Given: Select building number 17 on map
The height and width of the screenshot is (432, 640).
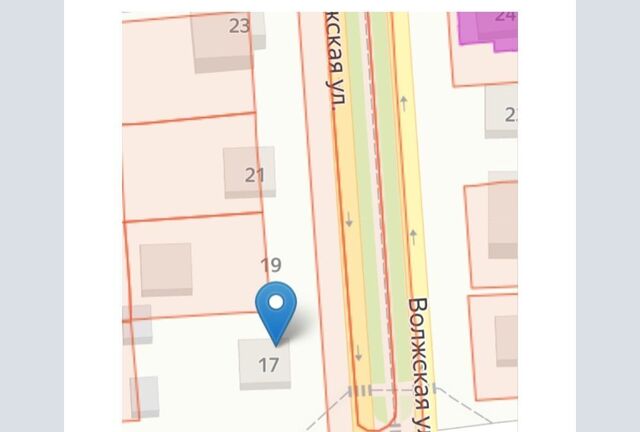Looking at the screenshot, I should pyautogui.click(x=265, y=363).
